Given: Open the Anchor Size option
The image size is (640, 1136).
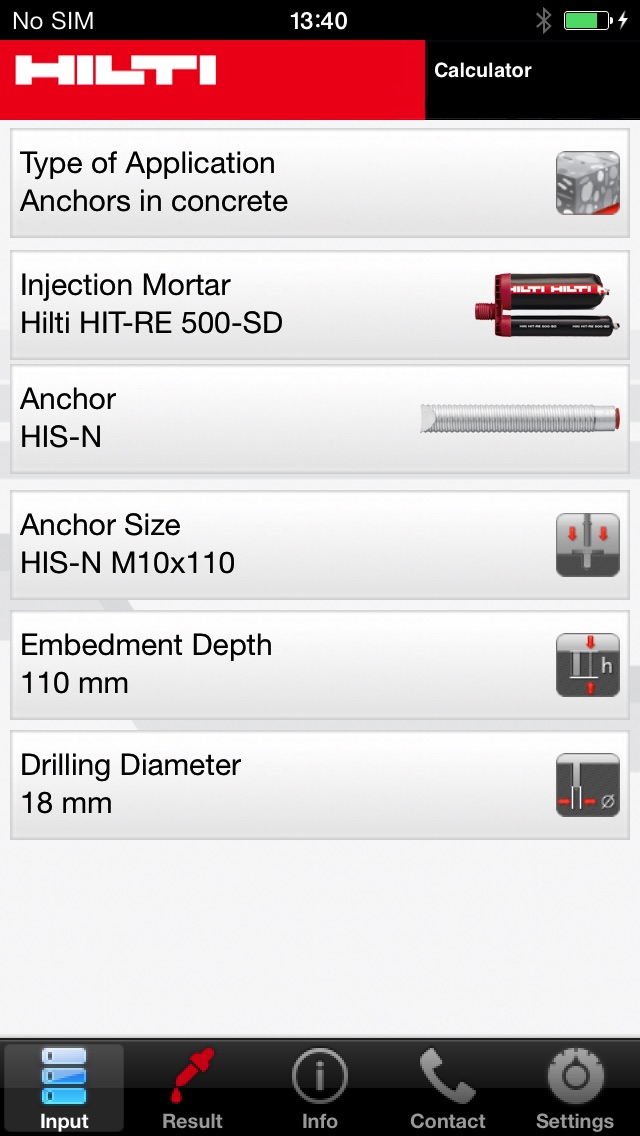Looking at the screenshot, I should coord(320,545).
